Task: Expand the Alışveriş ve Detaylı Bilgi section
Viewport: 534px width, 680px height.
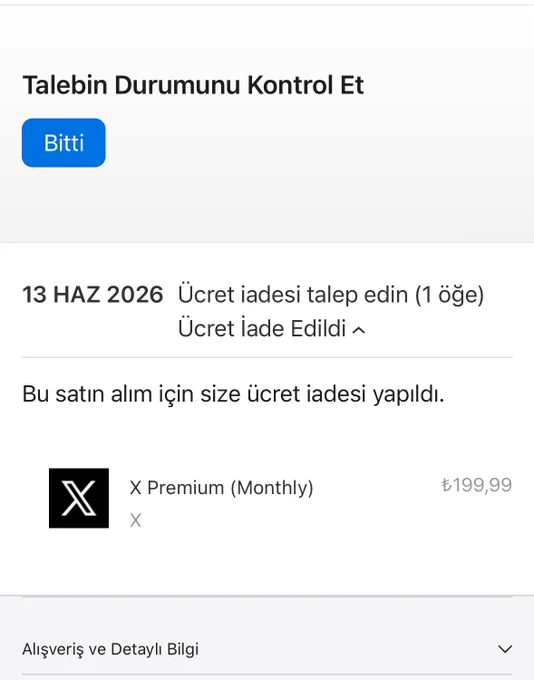Action: click(267, 649)
